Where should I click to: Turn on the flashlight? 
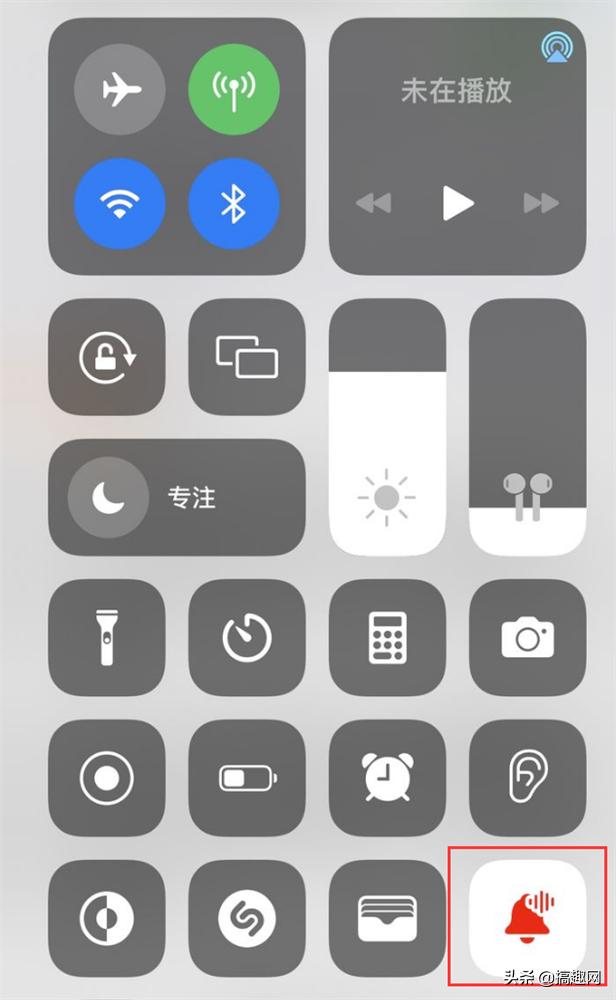[107, 638]
